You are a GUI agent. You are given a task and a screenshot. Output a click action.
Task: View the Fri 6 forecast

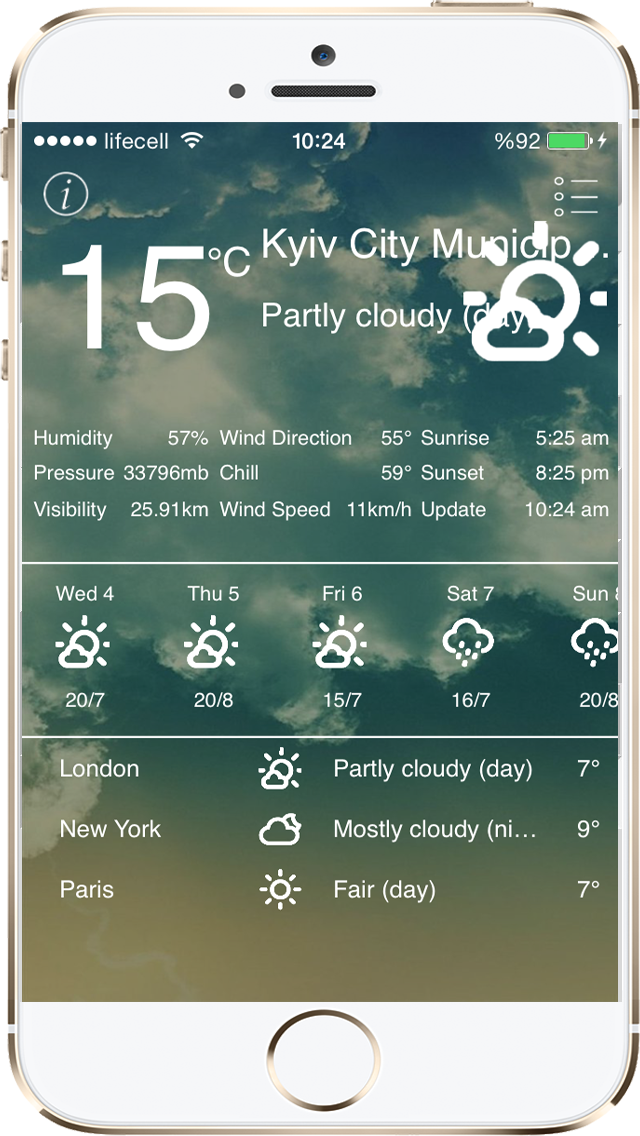[341, 645]
